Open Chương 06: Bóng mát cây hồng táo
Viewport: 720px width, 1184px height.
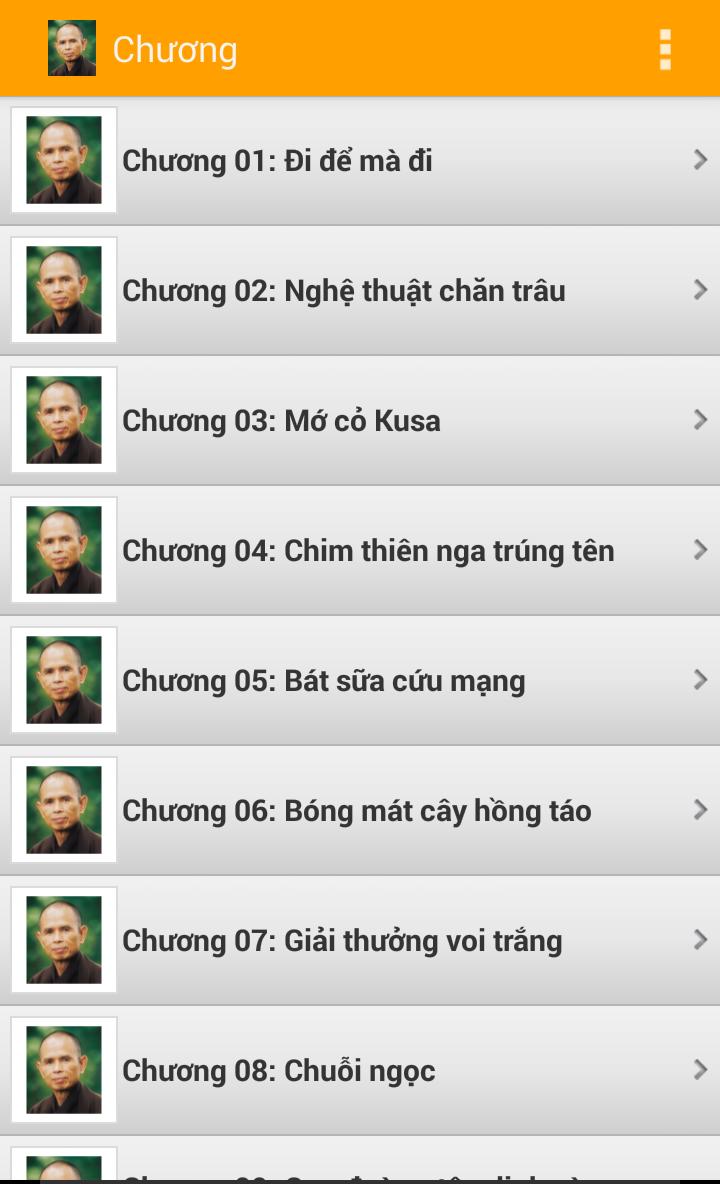point(360,810)
